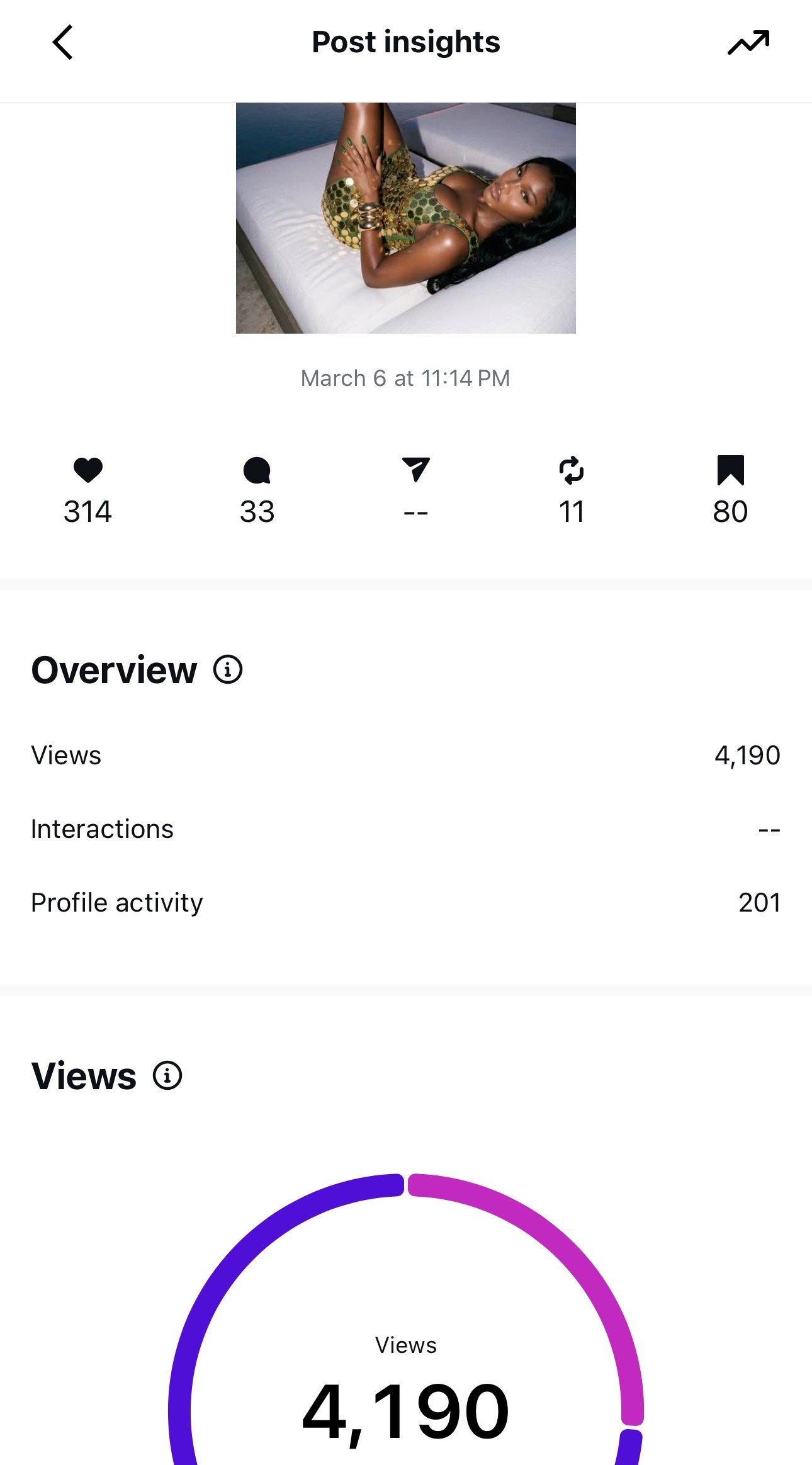Show info about the Views section
812x1465 pixels.
point(167,1075)
